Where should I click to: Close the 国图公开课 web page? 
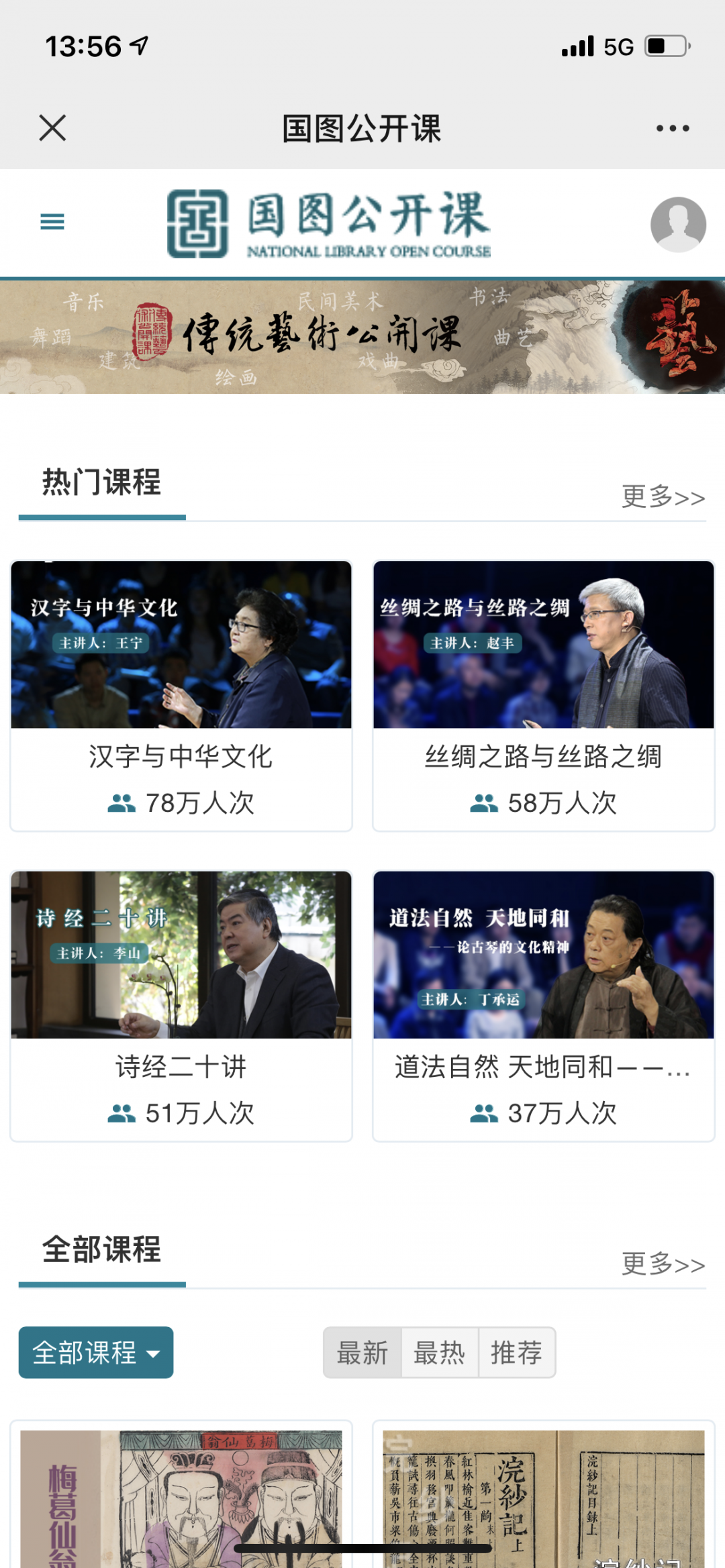click(52, 127)
